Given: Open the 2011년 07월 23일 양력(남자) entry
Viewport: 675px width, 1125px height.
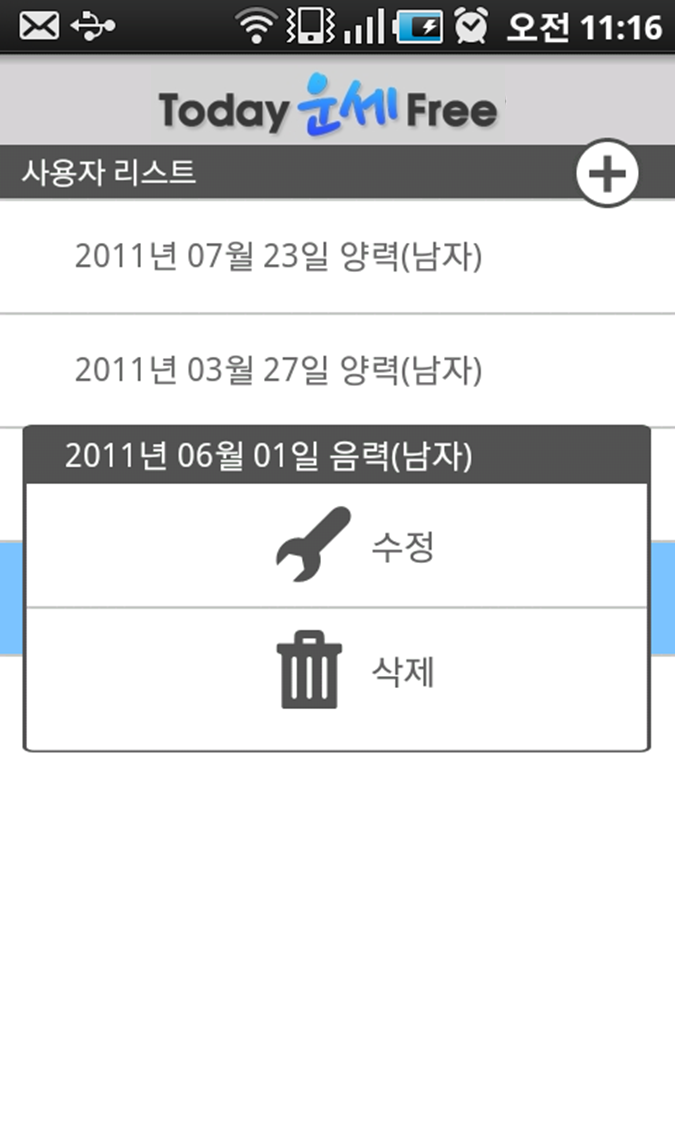Looking at the screenshot, I should [337, 256].
